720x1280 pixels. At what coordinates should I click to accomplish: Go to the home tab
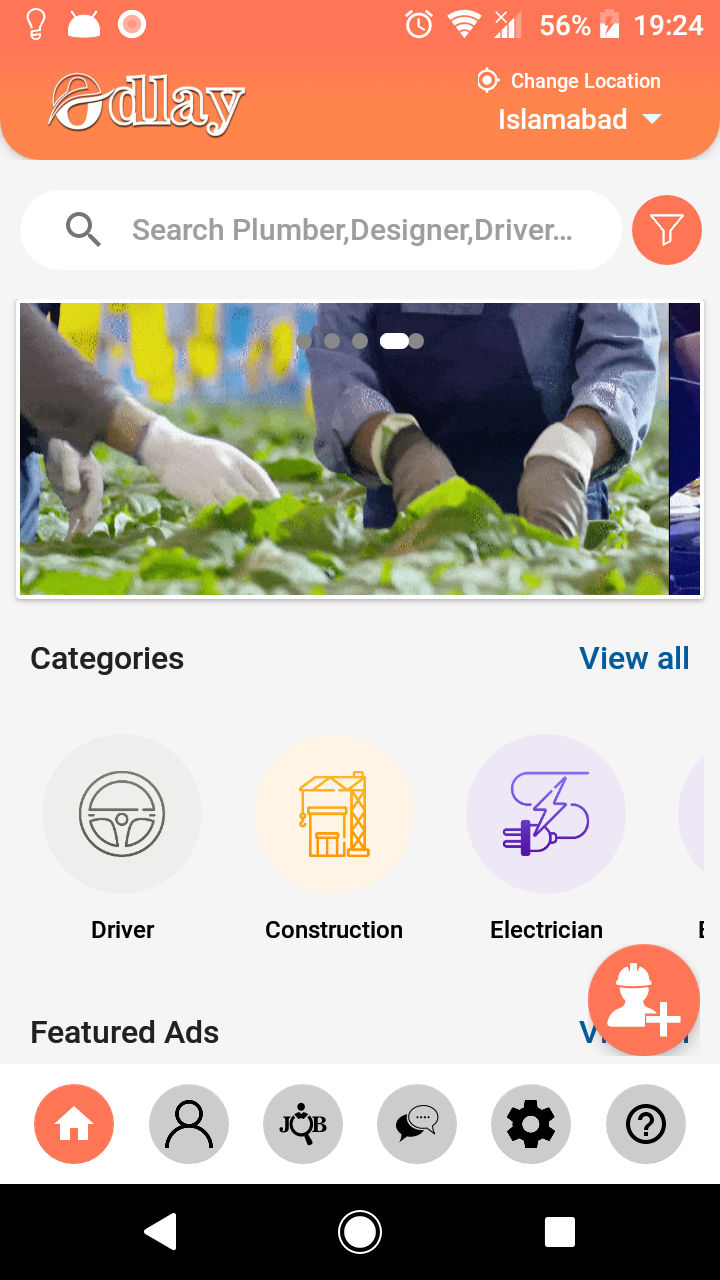click(x=74, y=1125)
